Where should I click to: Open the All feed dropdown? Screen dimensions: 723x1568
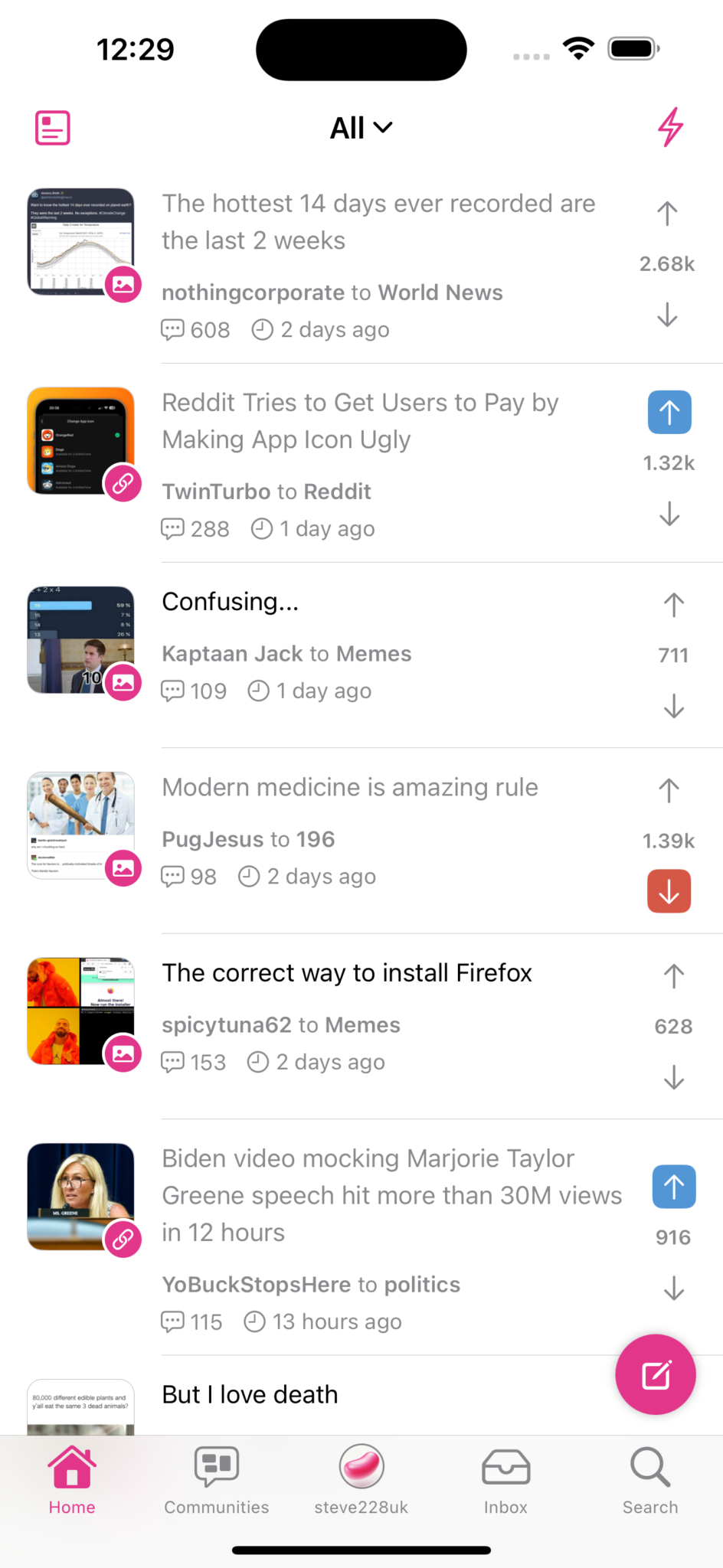[x=361, y=128]
